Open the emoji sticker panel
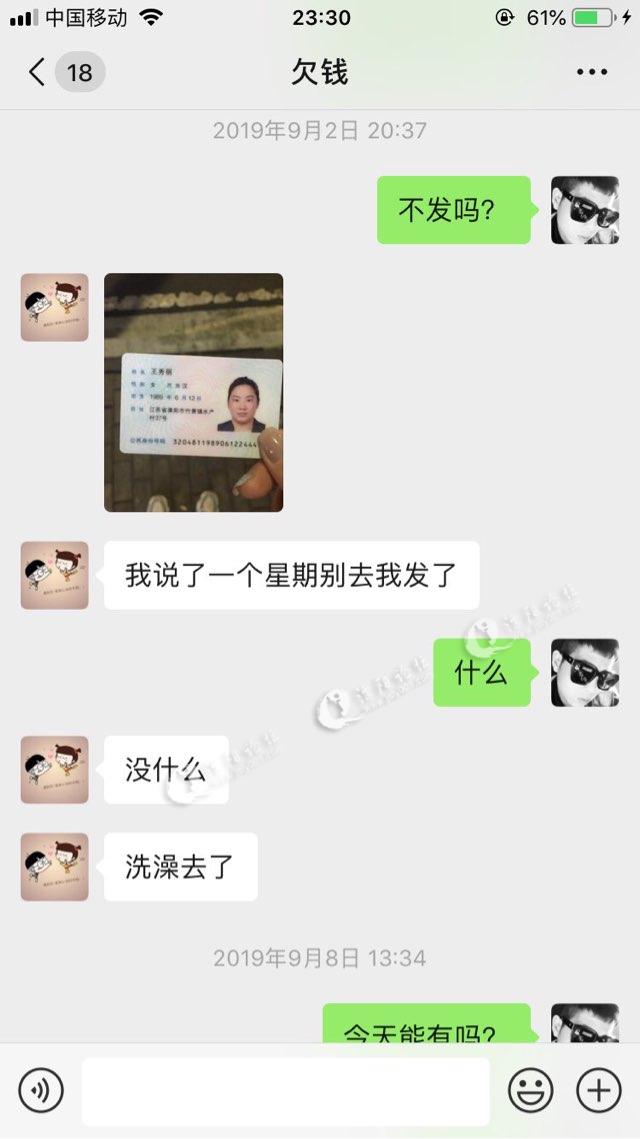The width and height of the screenshot is (640, 1139). pyautogui.click(x=530, y=1090)
